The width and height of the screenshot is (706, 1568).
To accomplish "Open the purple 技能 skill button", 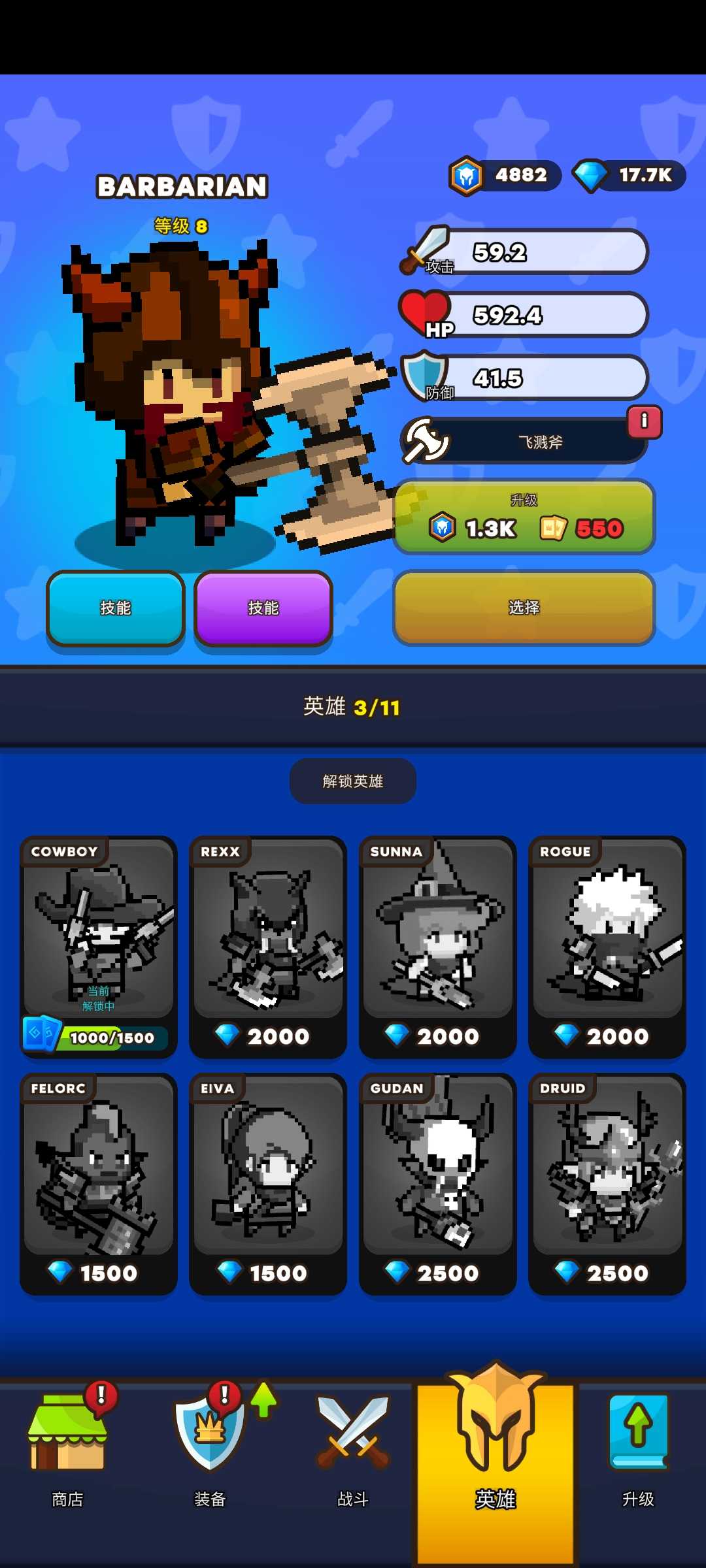I will (263, 608).
